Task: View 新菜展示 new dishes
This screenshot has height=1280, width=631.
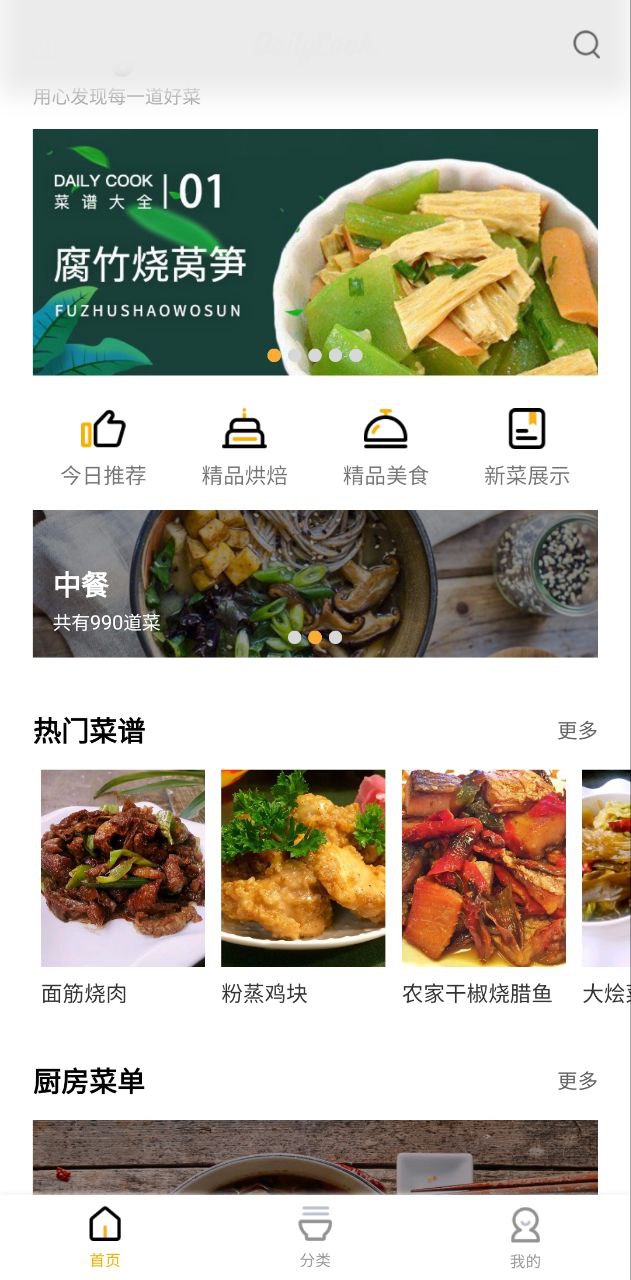Action: tap(526, 446)
